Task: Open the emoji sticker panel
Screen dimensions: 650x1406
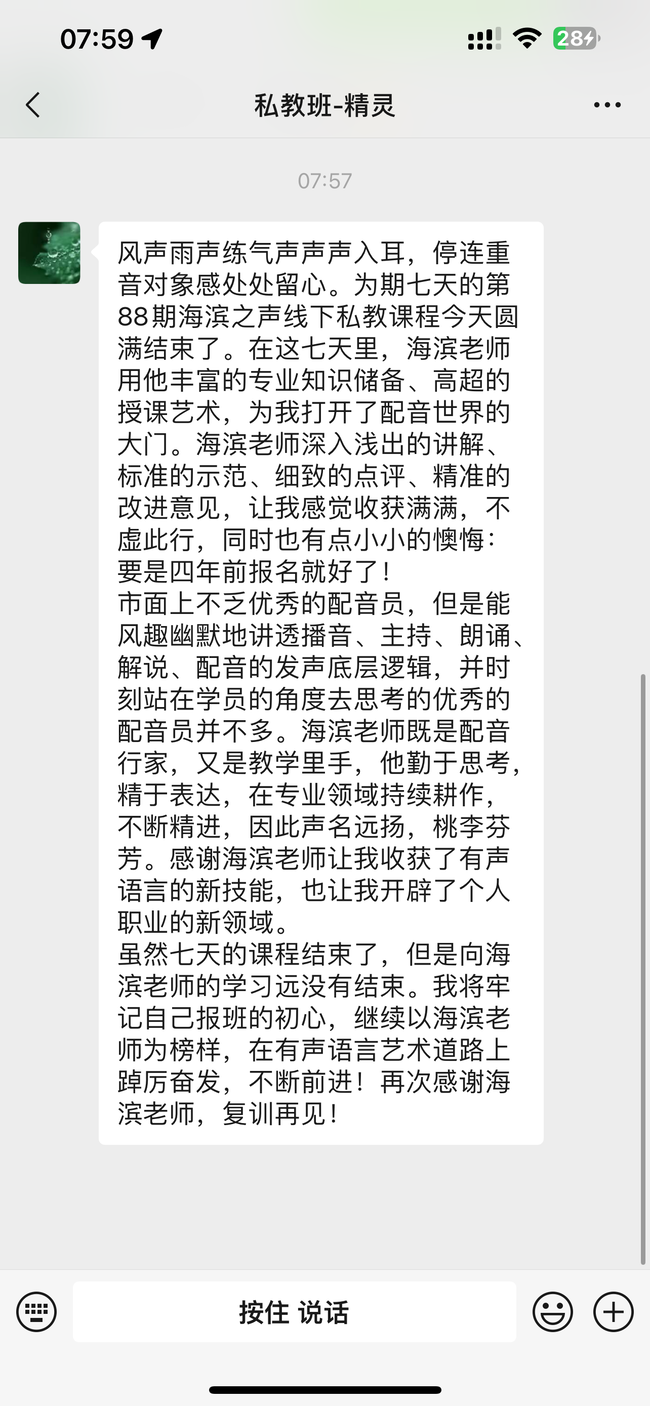Action: [x=552, y=1312]
